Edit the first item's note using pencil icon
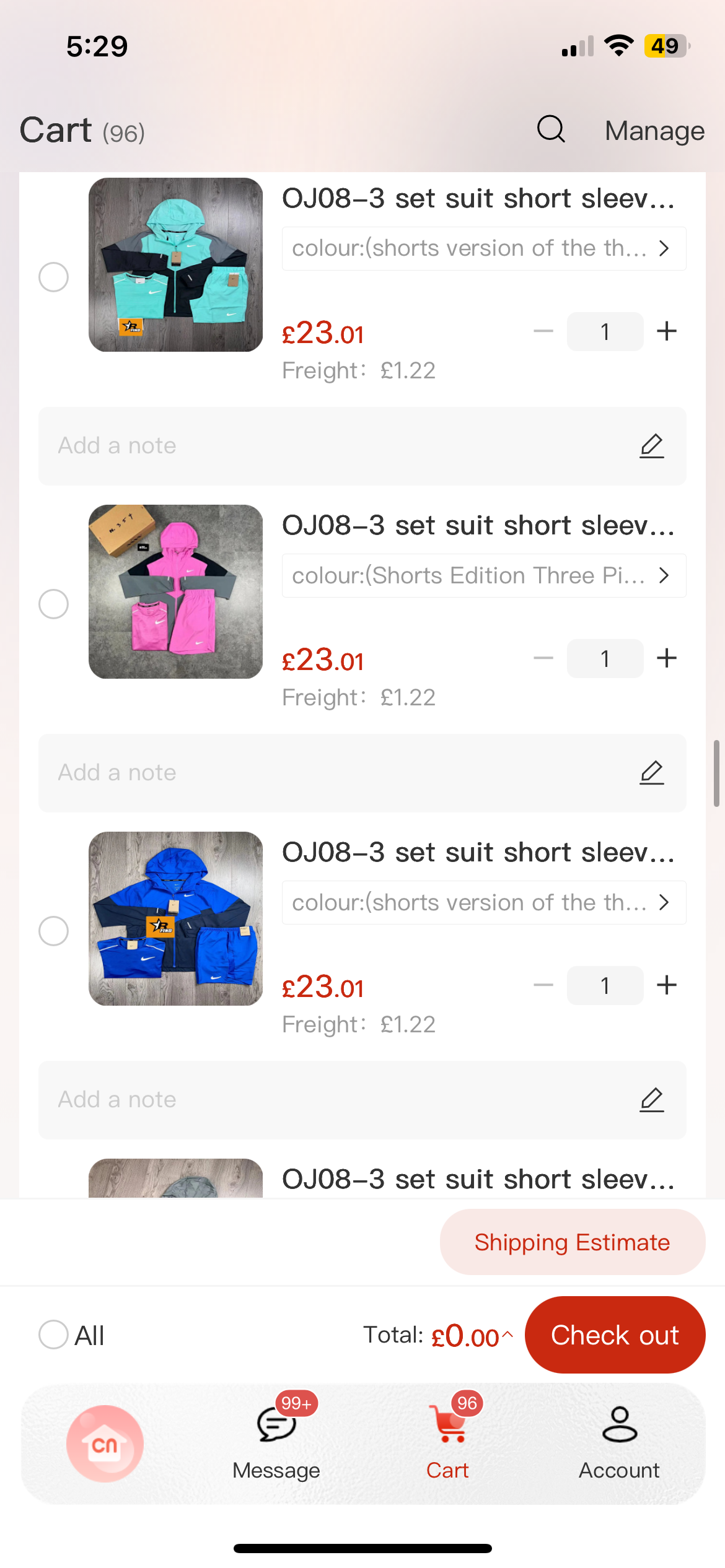The width and height of the screenshot is (725, 1568). click(652, 446)
